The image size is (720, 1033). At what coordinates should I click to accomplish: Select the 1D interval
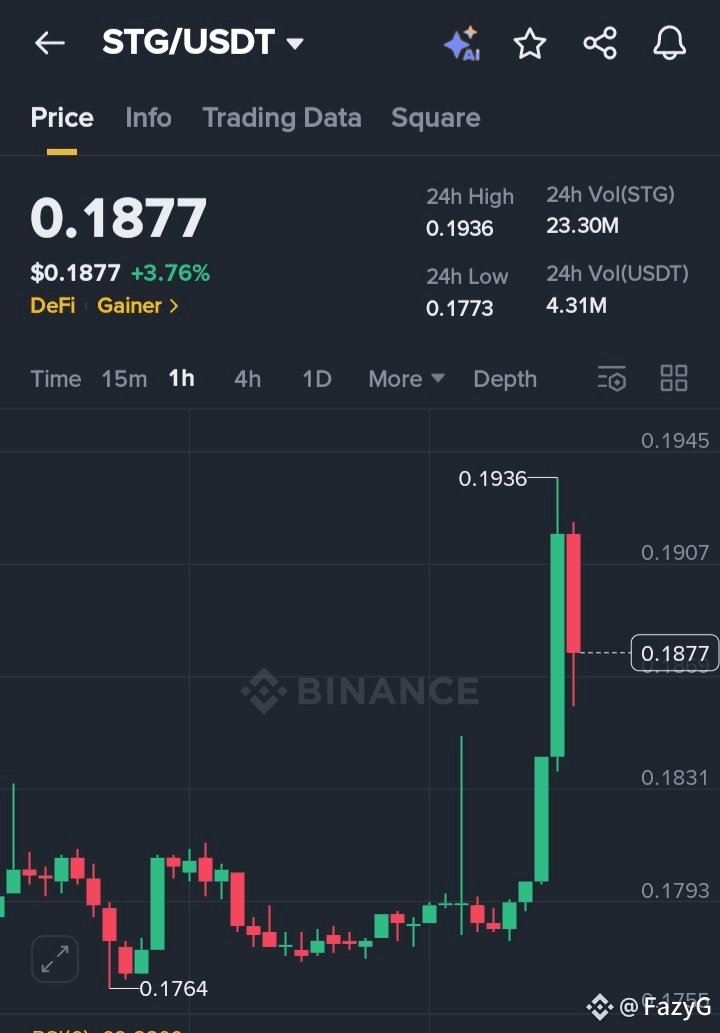coord(316,379)
